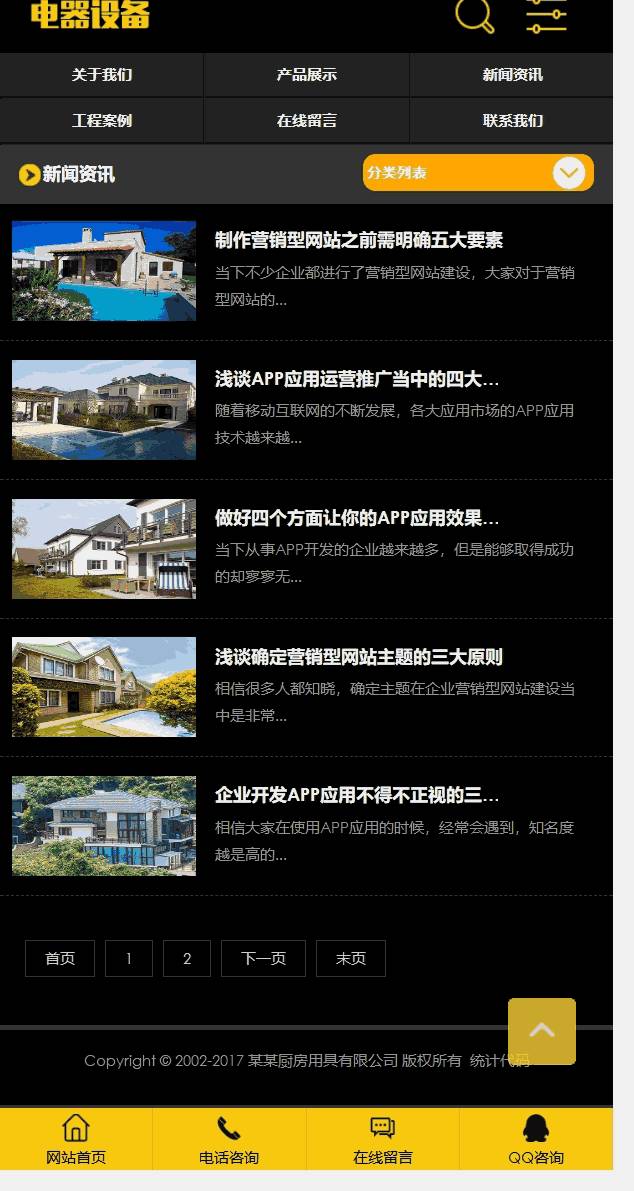Open 工程案例 section
Viewport: 634px width, 1191px height.
[102, 120]
